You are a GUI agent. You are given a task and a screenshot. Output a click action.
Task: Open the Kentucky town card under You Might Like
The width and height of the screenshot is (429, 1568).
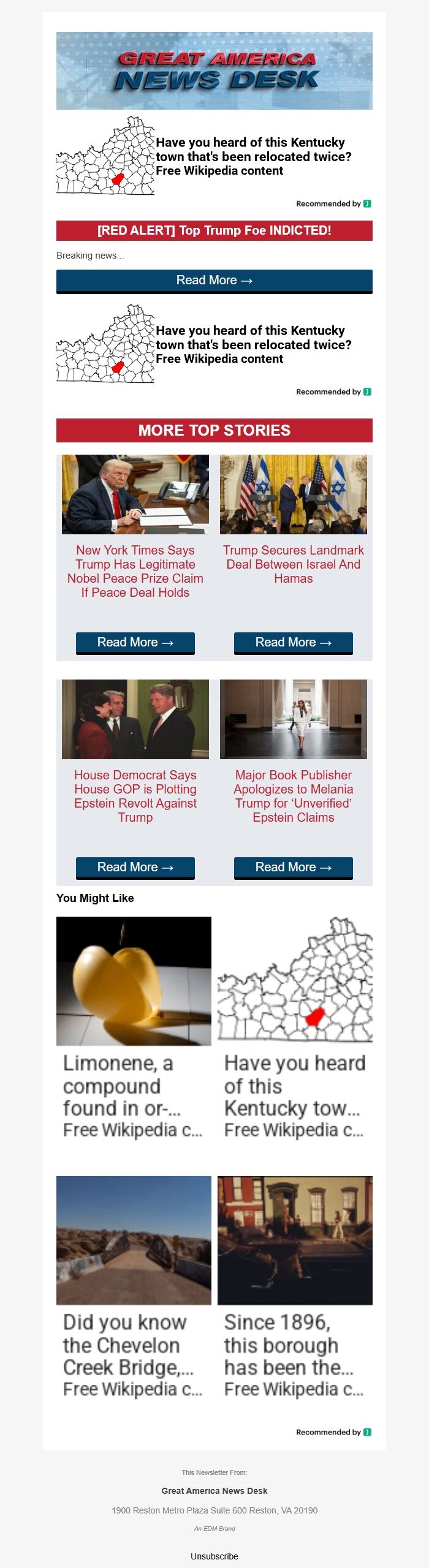tap(295, 1029)
